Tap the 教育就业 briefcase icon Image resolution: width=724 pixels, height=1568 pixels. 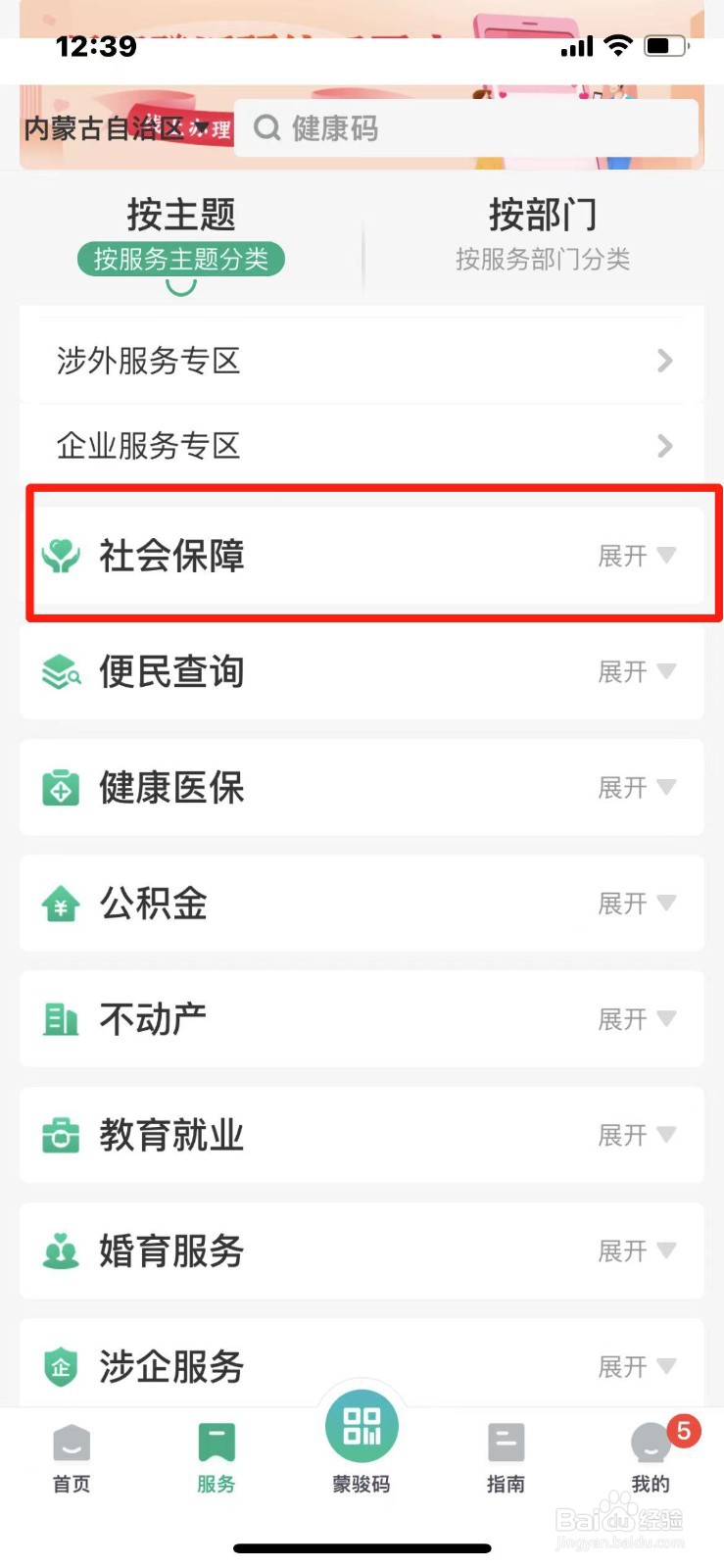(x=61, y=1135)
